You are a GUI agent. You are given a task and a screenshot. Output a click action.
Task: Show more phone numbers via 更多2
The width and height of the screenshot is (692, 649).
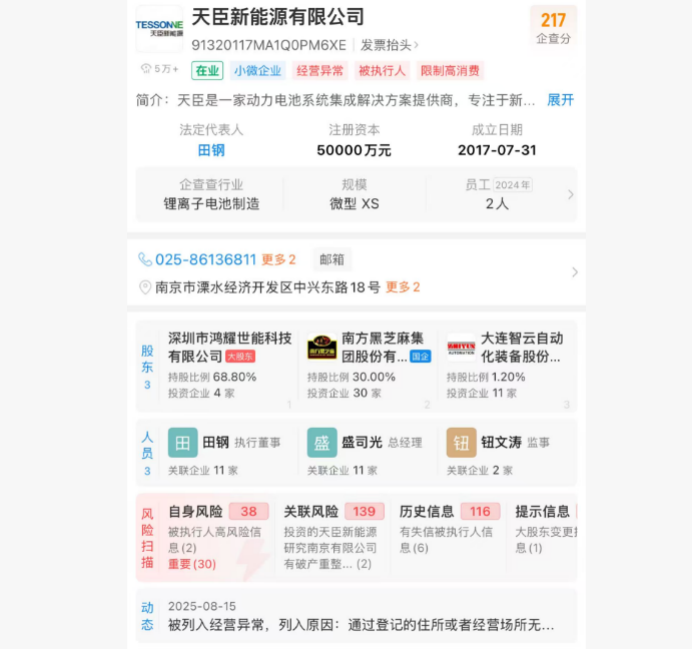click(x=279, y=259)
